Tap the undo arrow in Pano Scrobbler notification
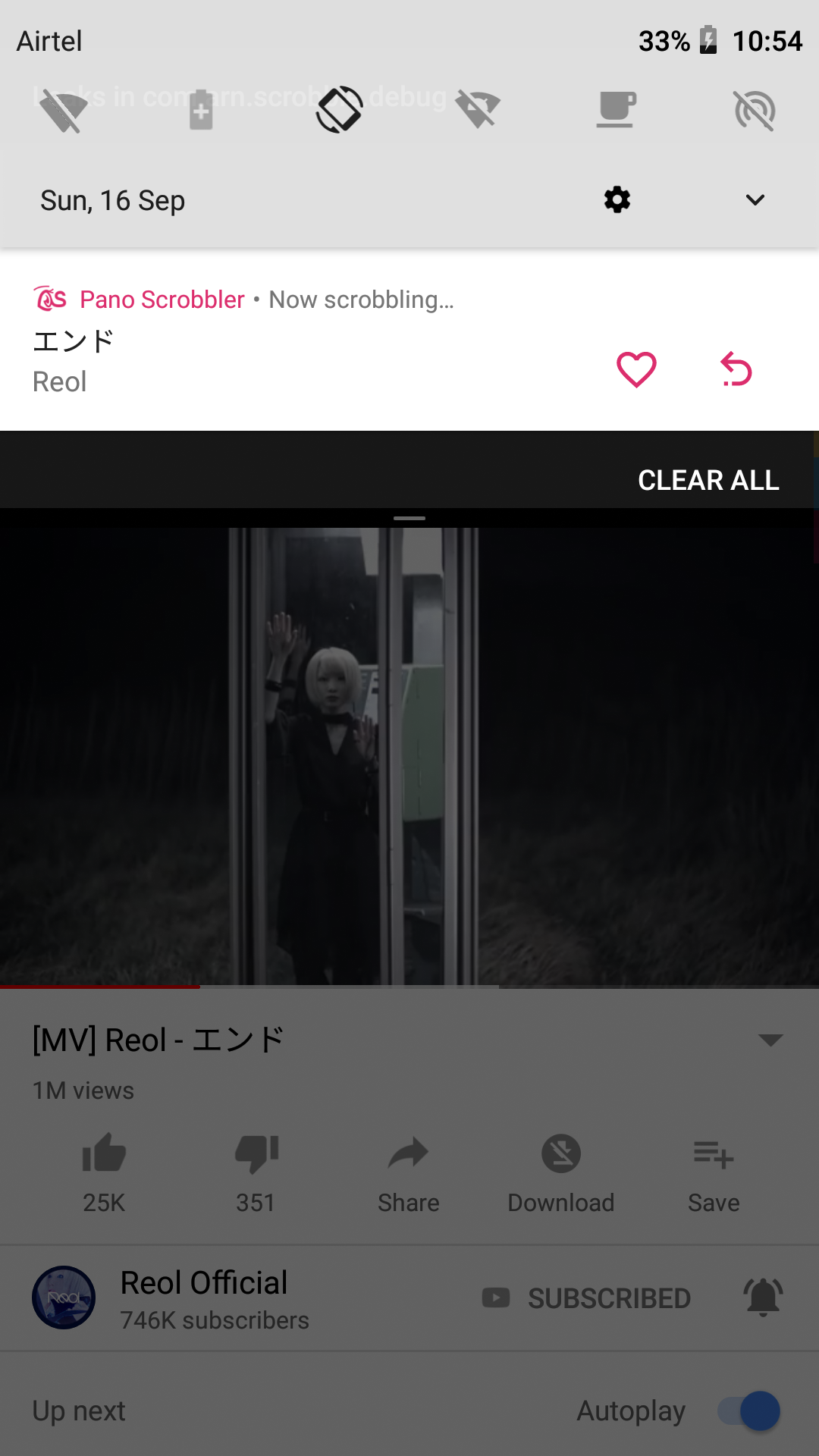Image resolution: width=819 pixels, height=1456 pixels. click(736, 370)
